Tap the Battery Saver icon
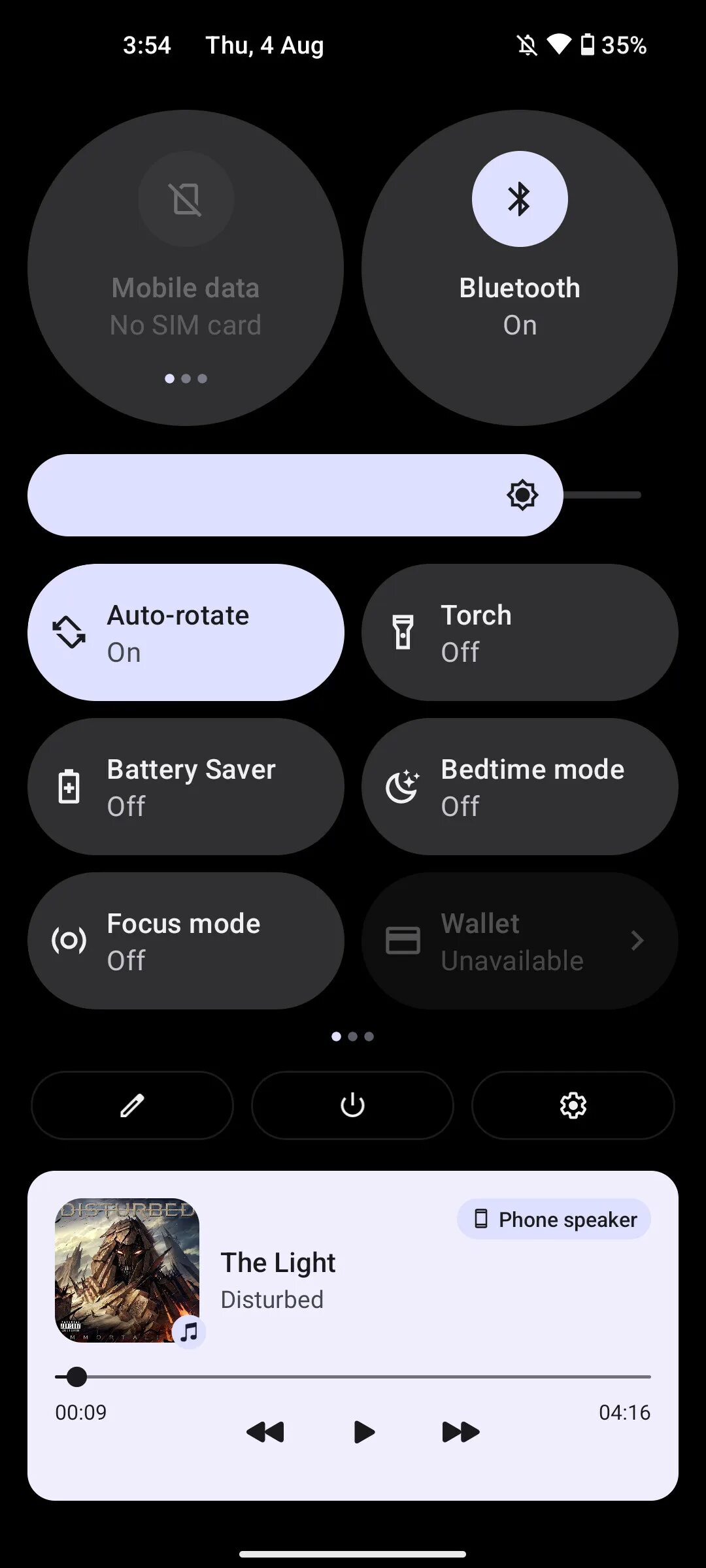Viewport: 706px width, 1568px height. coord(69,786)
